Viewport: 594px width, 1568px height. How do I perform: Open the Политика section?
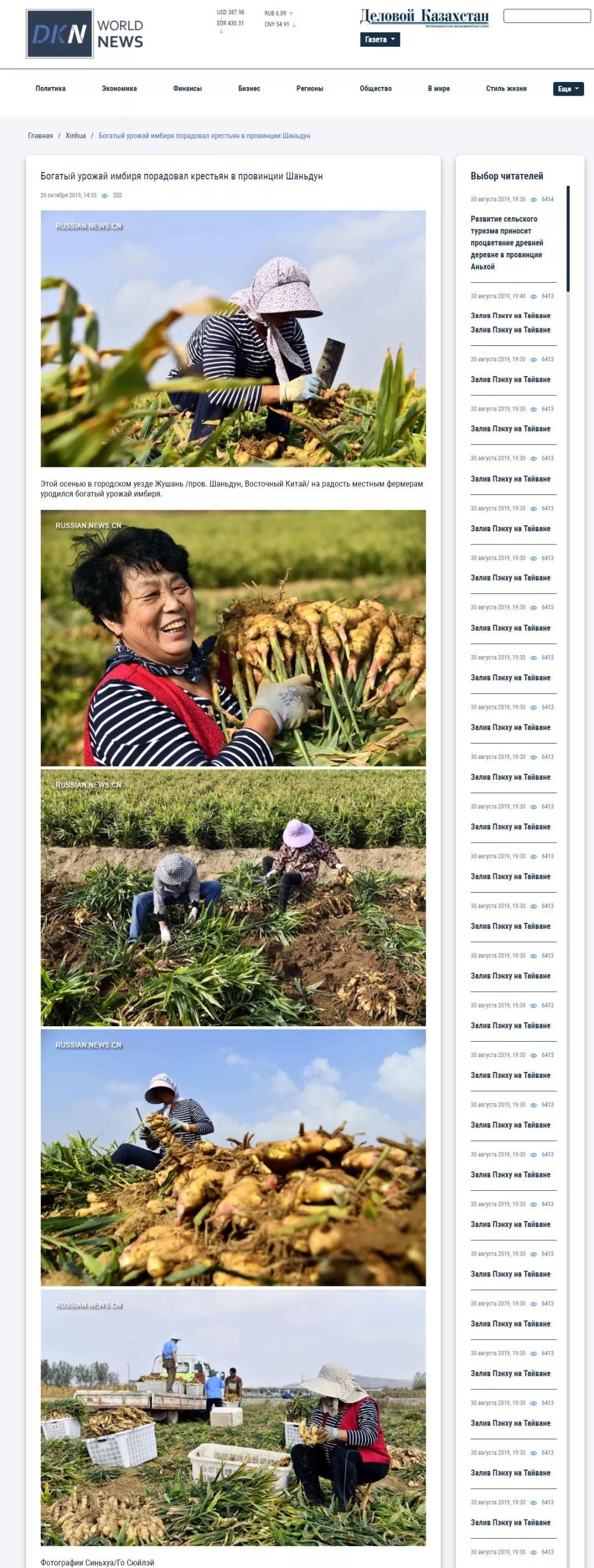point(51,89)
